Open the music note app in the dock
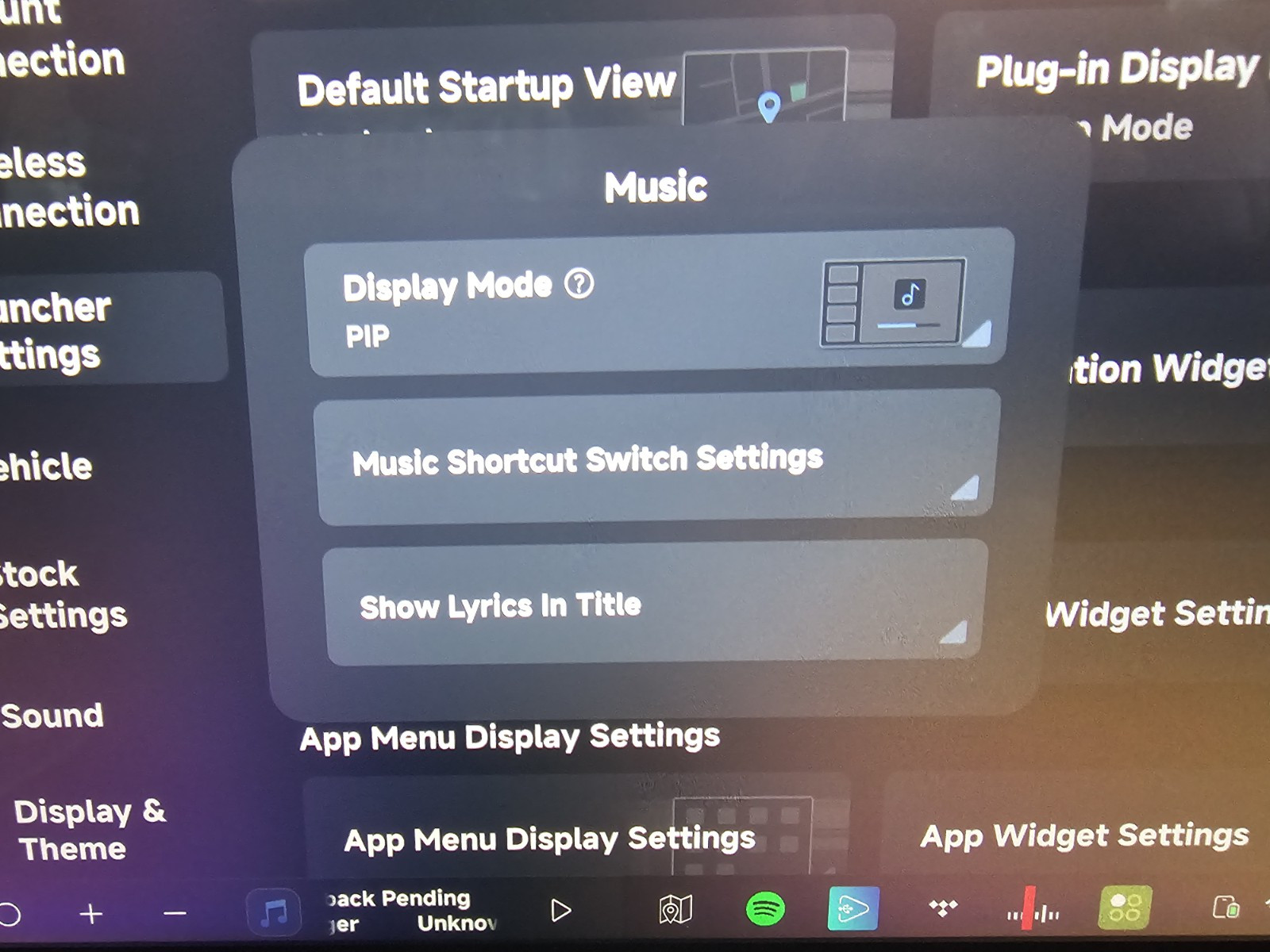This screenshot has height=952, width=1270. pos(274,912)
